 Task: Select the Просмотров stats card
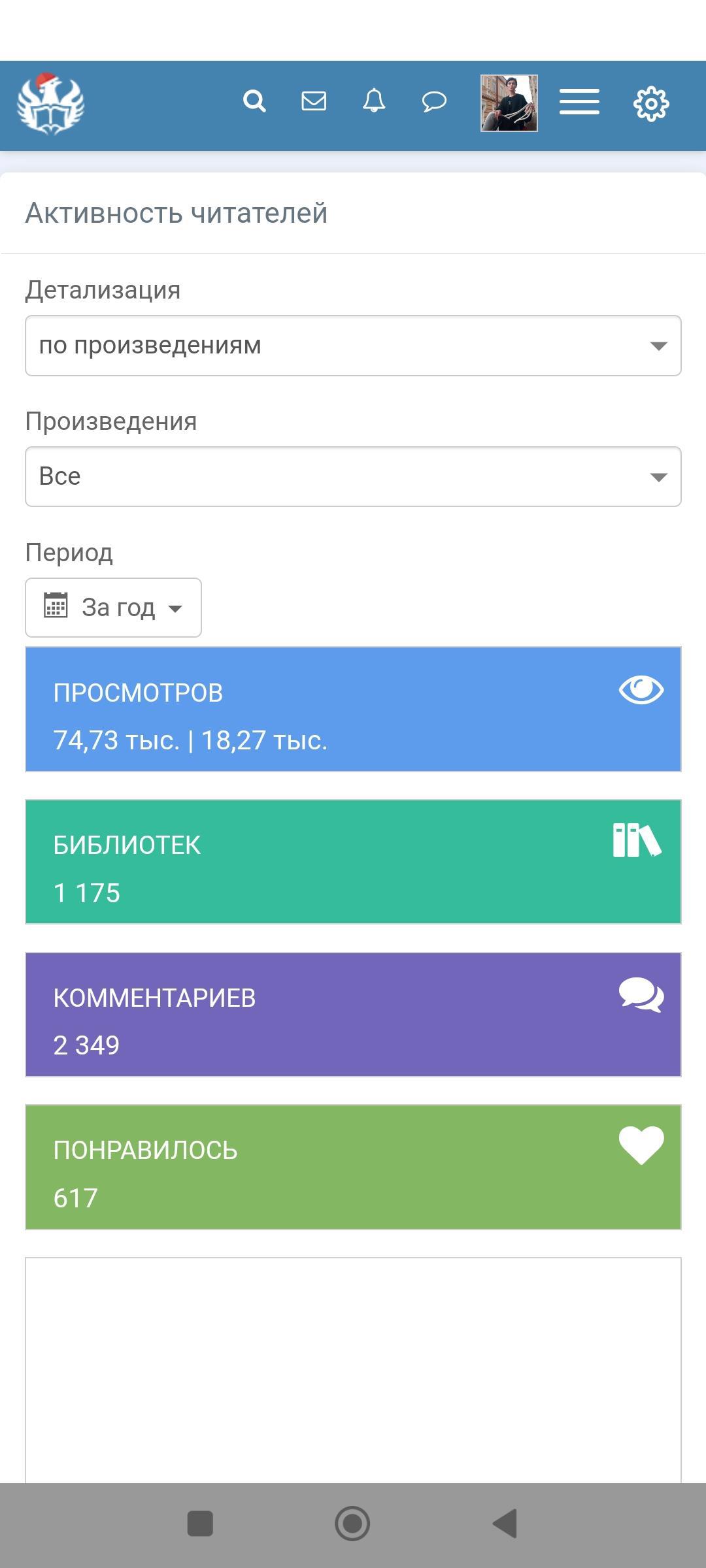353,710
